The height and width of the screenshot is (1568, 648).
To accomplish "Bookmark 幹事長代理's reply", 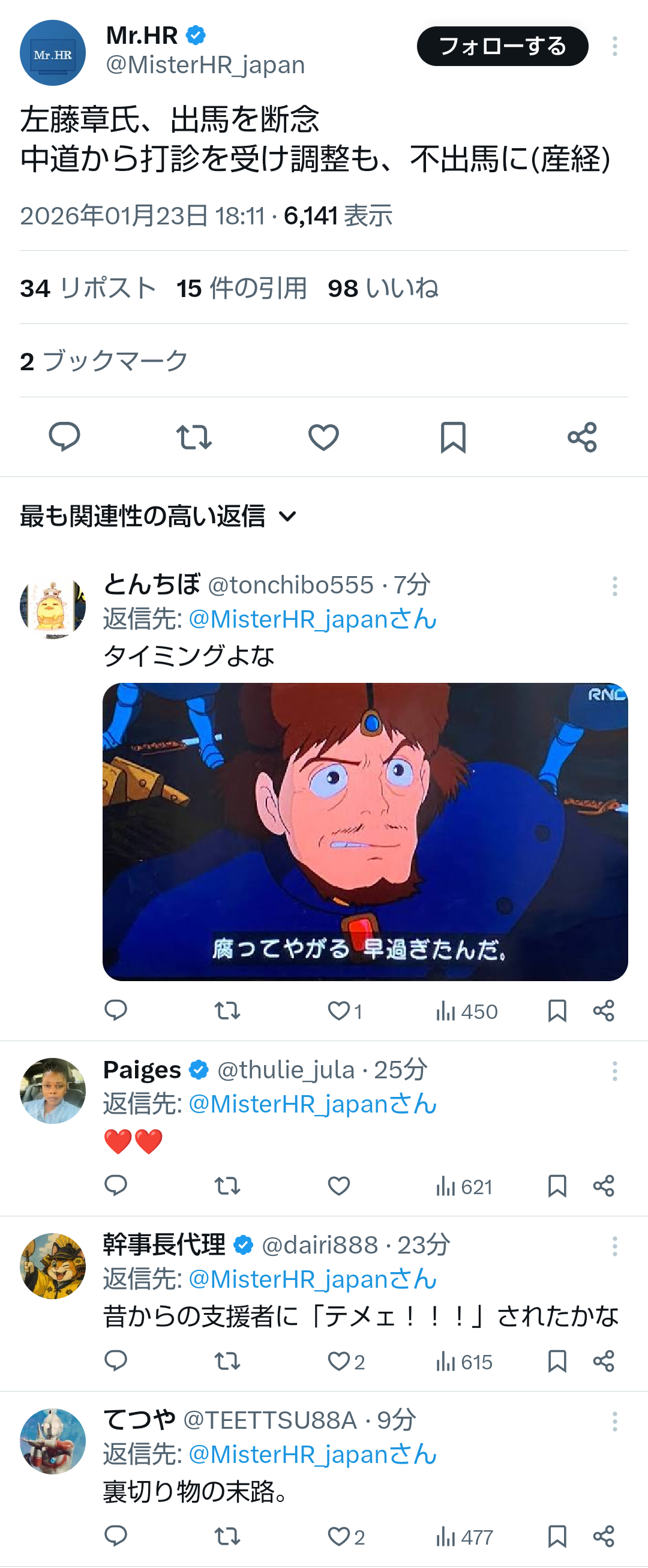I will pyautogui.click(x=557, y=1361).
